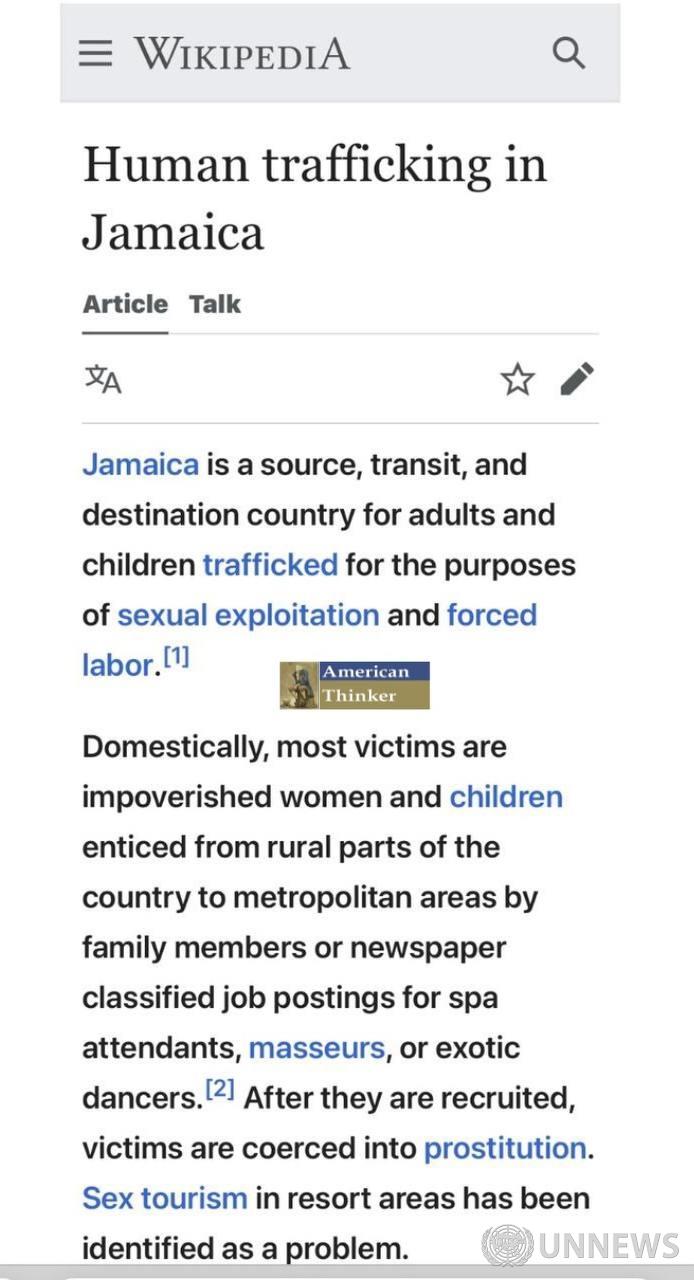
Task: Edit this article with the pencil icon
Action: tap(577, 379)
